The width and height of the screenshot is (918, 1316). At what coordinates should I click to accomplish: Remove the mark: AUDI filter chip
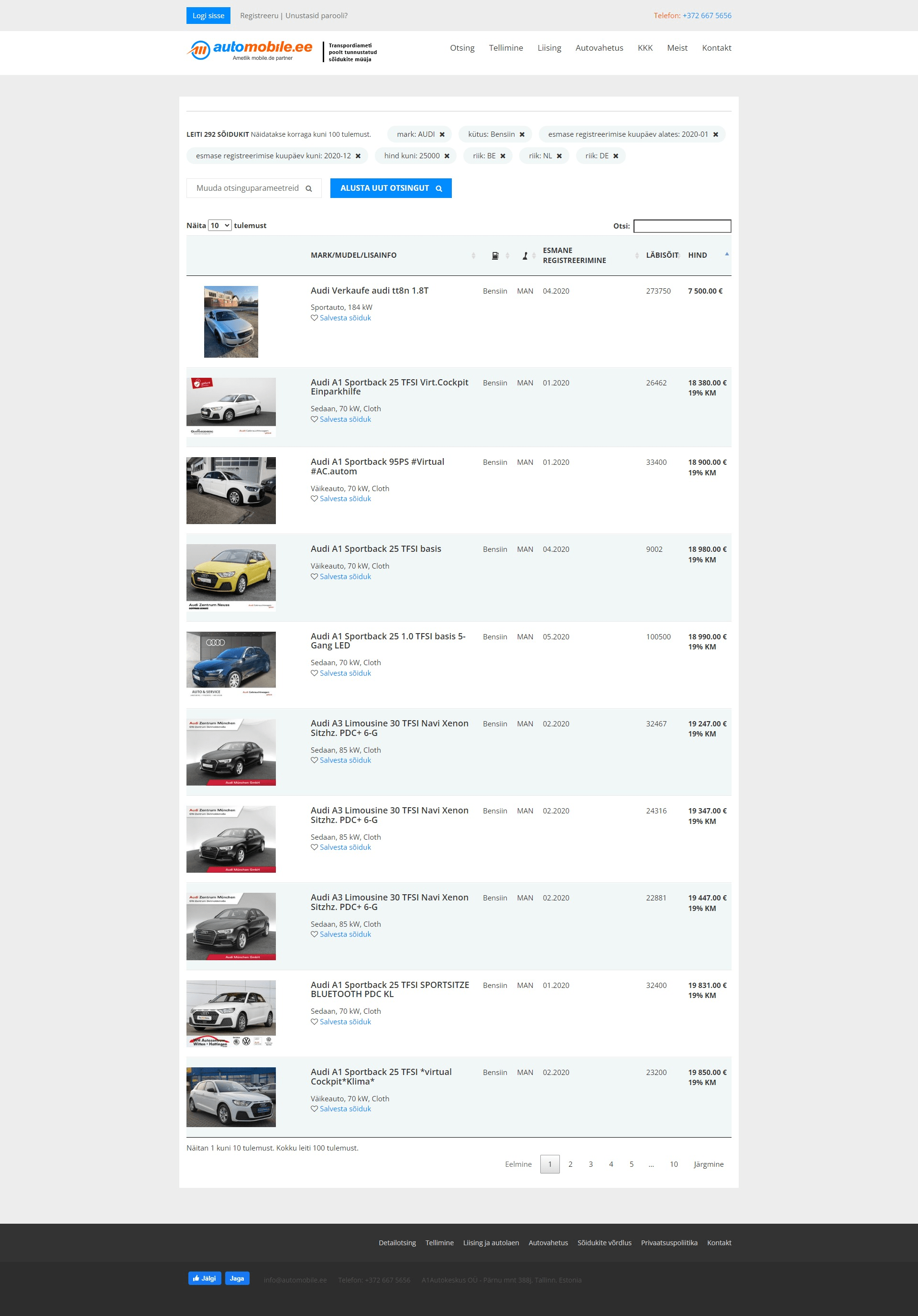[442, 135]
